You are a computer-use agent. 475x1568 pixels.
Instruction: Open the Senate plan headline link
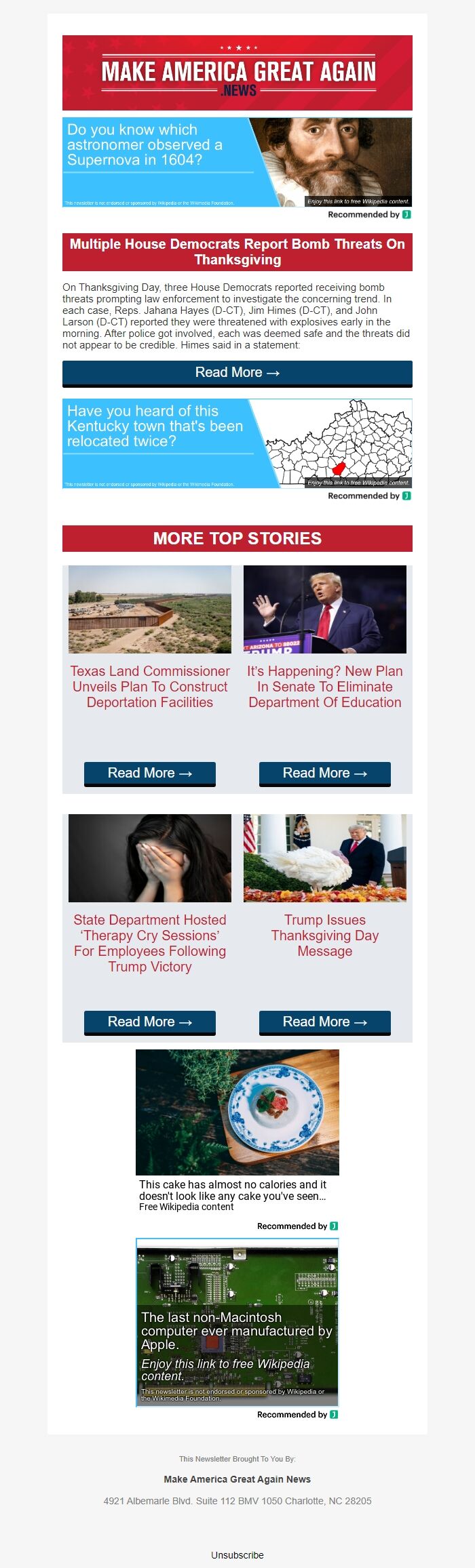click(324, 687)
